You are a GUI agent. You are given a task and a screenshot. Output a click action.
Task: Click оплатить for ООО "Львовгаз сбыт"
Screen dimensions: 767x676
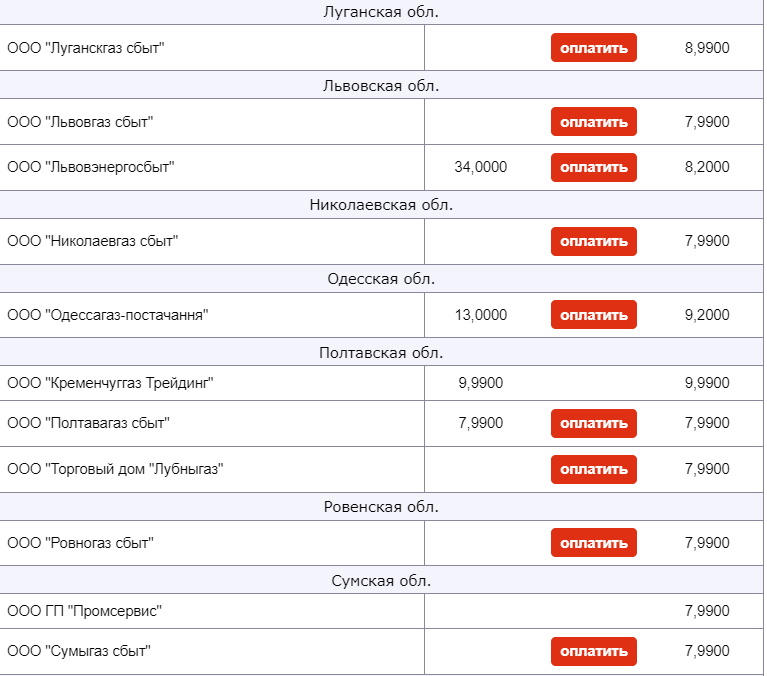point(593,122)
